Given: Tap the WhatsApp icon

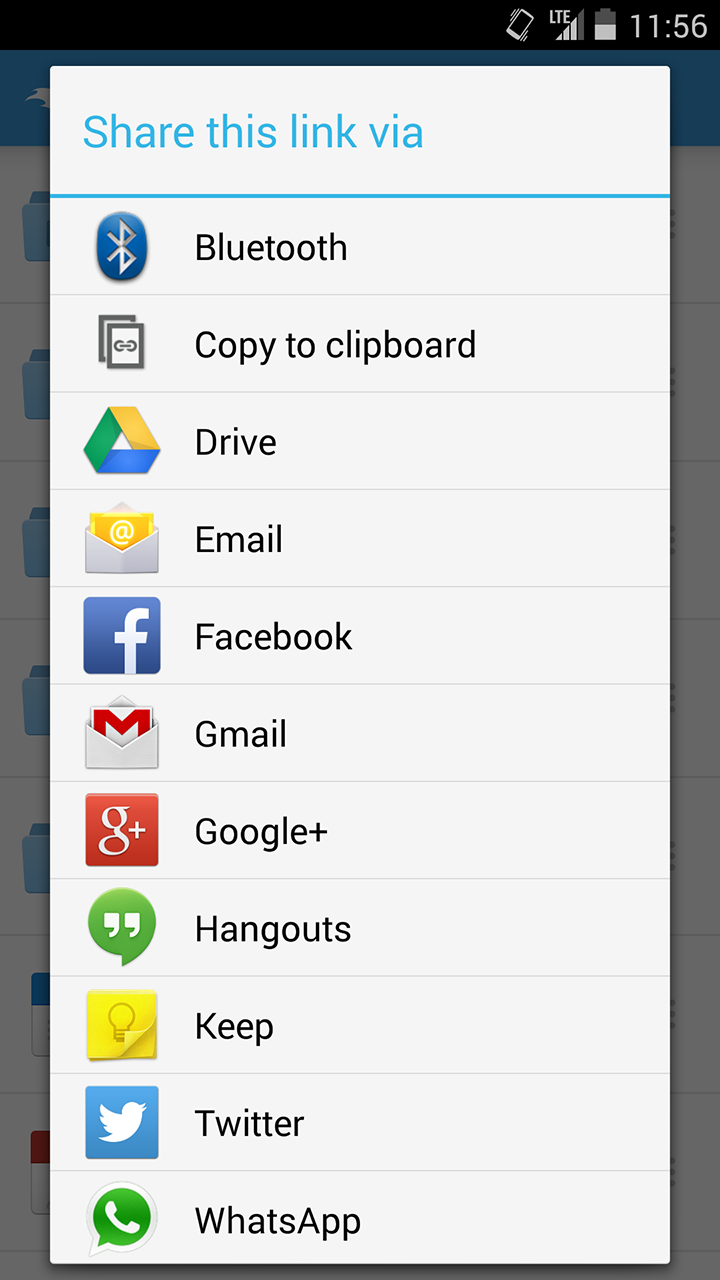Looking at the screenshot, I should point(121,1219).
